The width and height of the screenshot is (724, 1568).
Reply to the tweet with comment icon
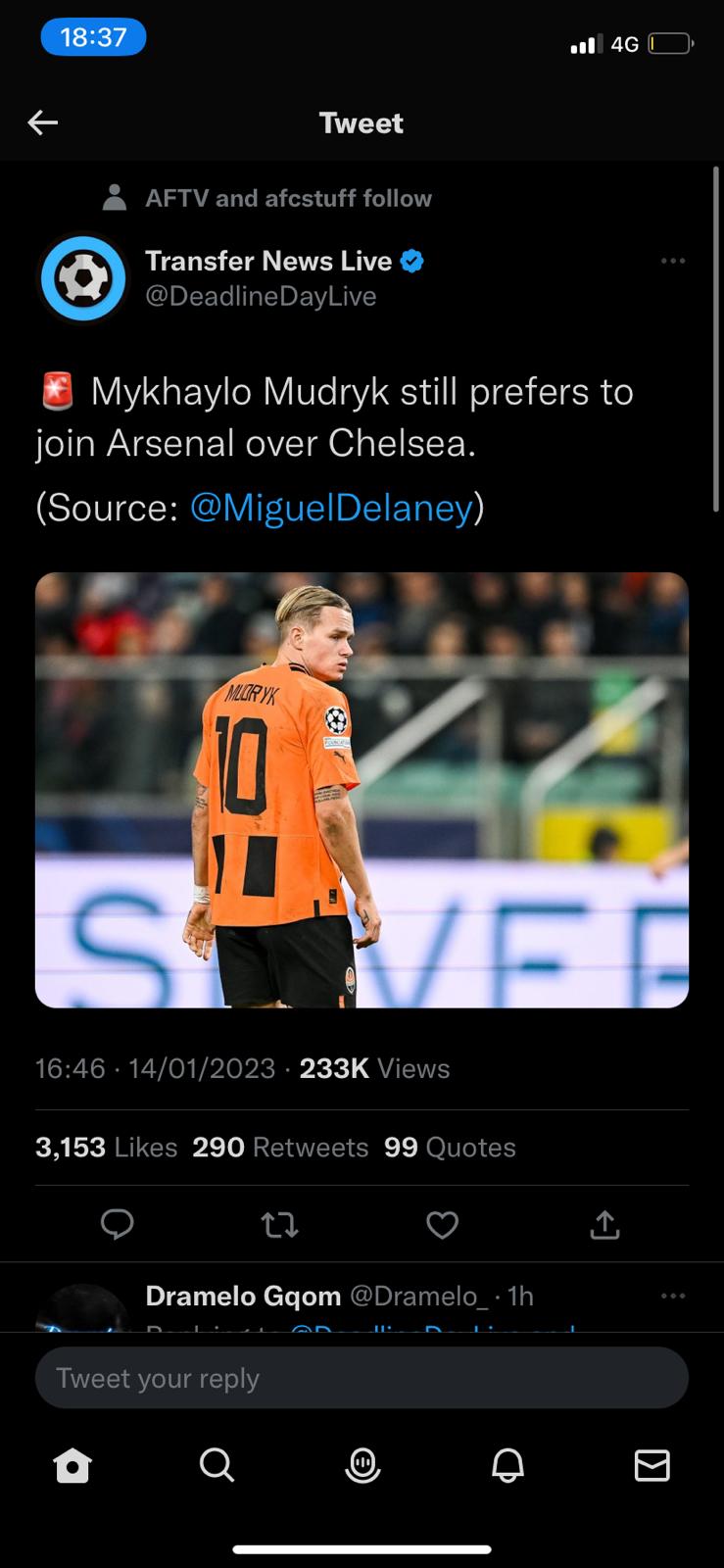click(x=118, y=1224)
